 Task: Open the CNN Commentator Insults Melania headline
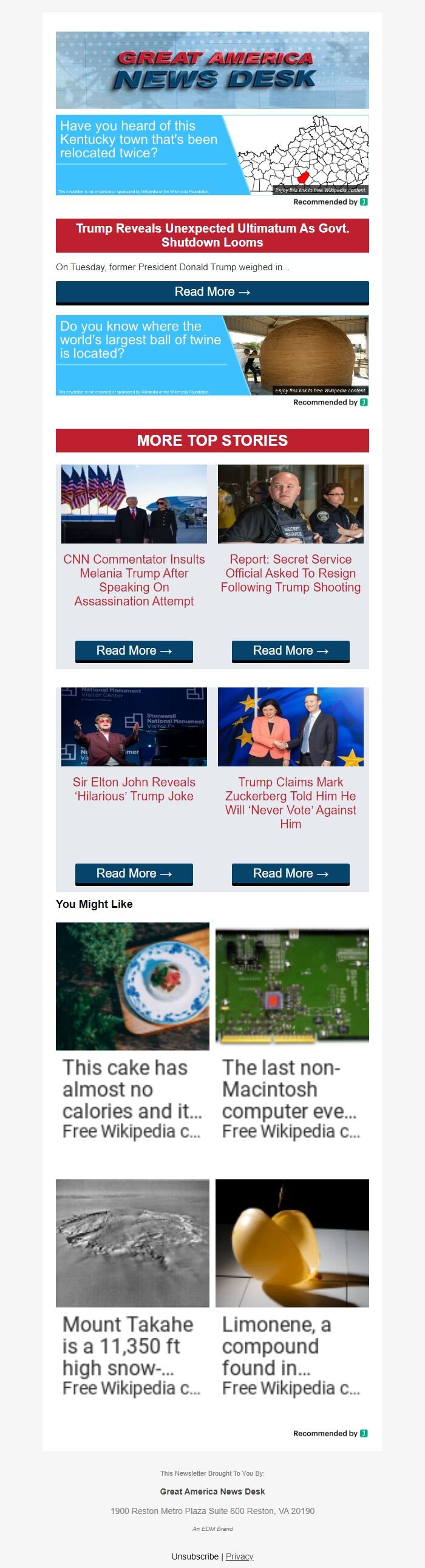point(134,579)
